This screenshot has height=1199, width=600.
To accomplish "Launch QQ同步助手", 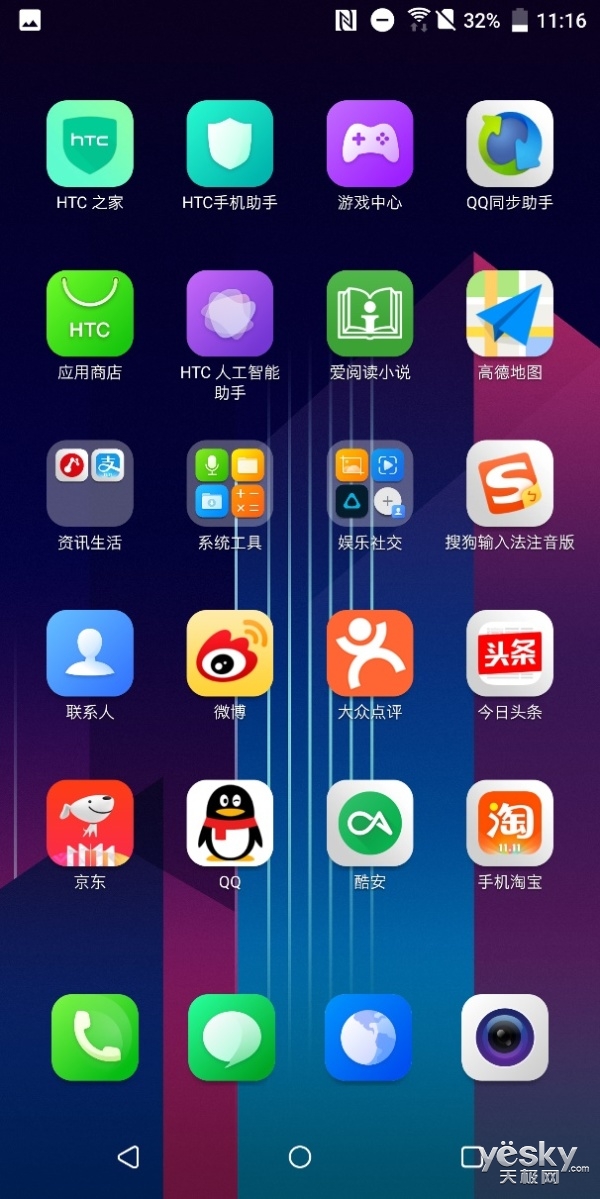I will click(510, 144).
